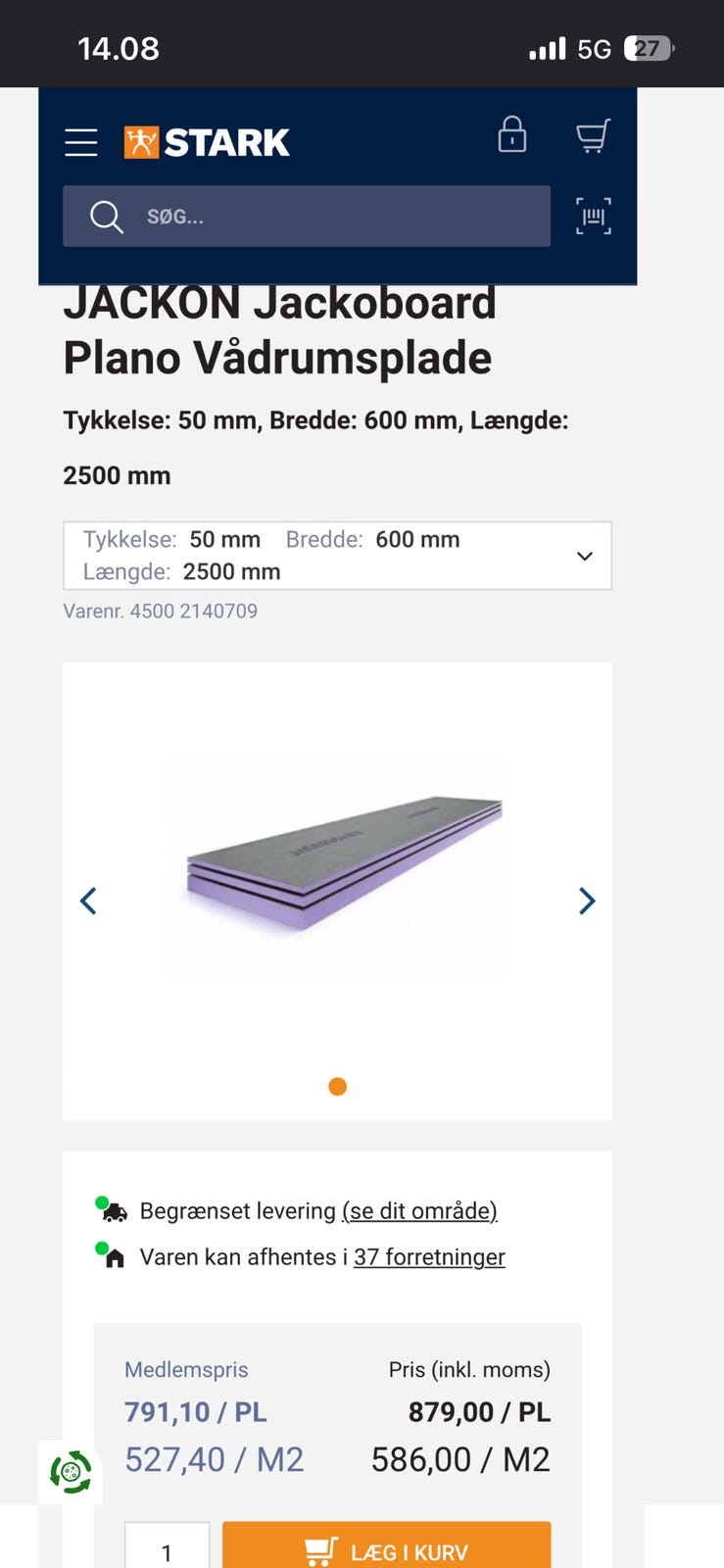Tap the quantity field showing 1
The image size is (724, 1568).
pyautogui.click(x=167, y=1546)
